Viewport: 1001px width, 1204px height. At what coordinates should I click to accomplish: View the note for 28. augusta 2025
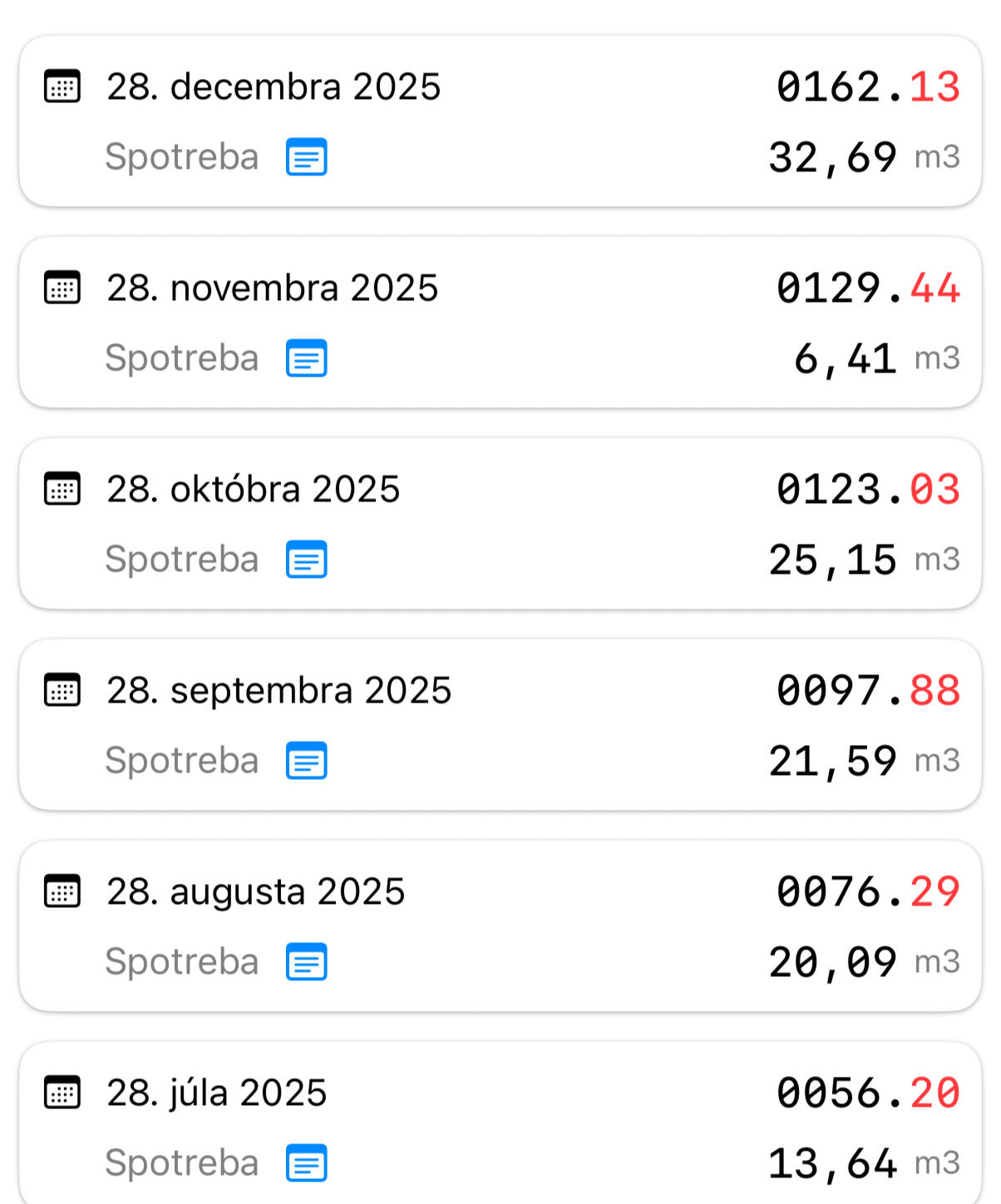point(307,962)
